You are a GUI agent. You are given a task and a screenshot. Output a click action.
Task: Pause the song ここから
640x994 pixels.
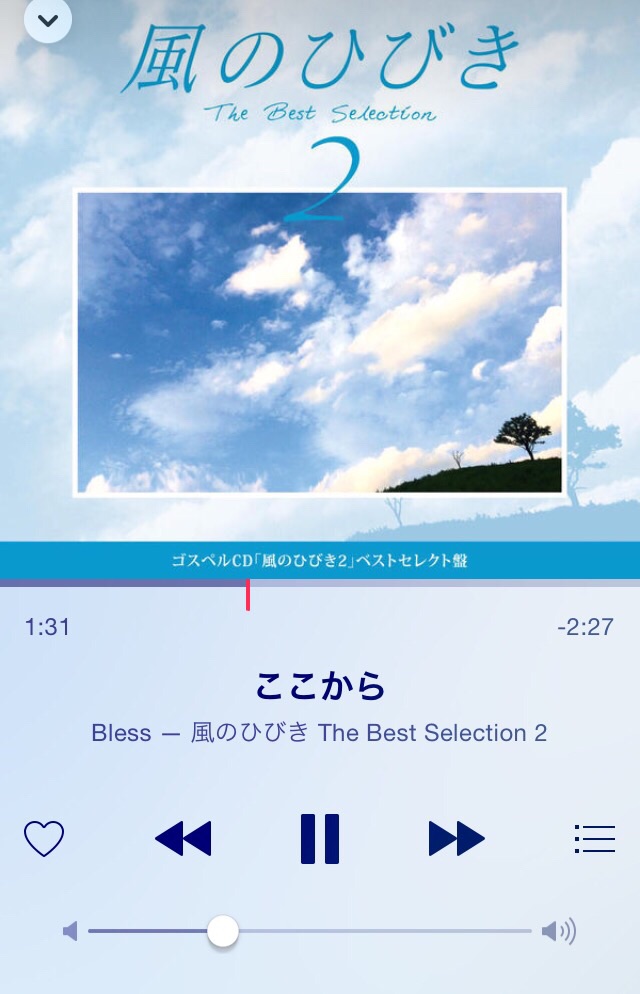point(320,838)
